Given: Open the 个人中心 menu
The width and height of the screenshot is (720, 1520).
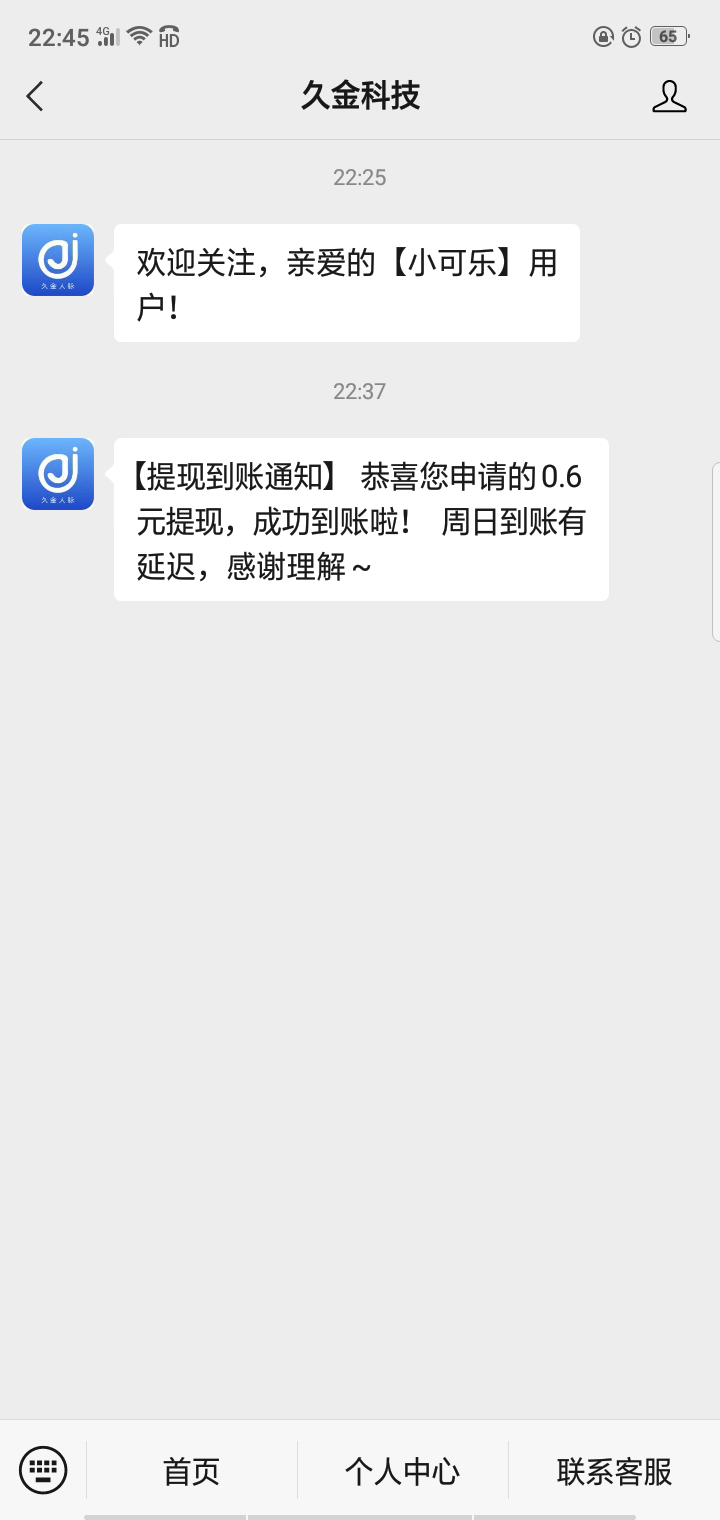Looking at the screenshot, I should tap(402, 1471).
